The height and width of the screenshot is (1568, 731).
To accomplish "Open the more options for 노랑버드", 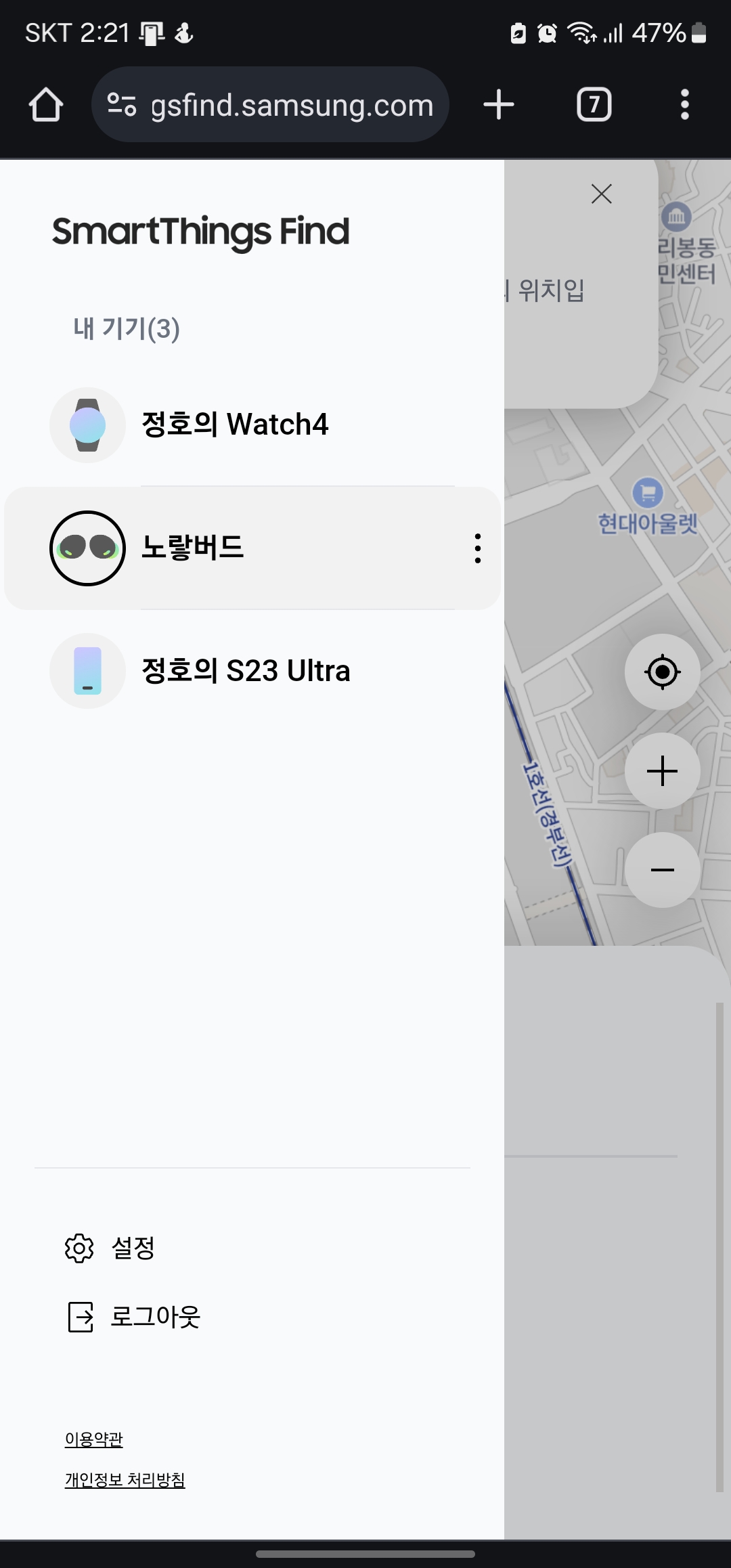I will tap(478, 548).
